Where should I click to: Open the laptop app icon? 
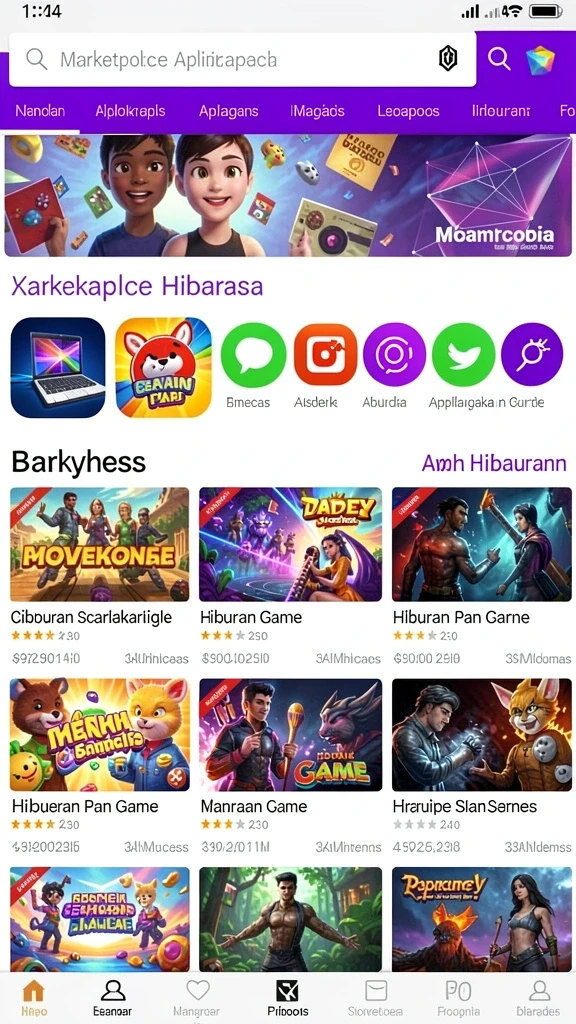coord(57,368)
